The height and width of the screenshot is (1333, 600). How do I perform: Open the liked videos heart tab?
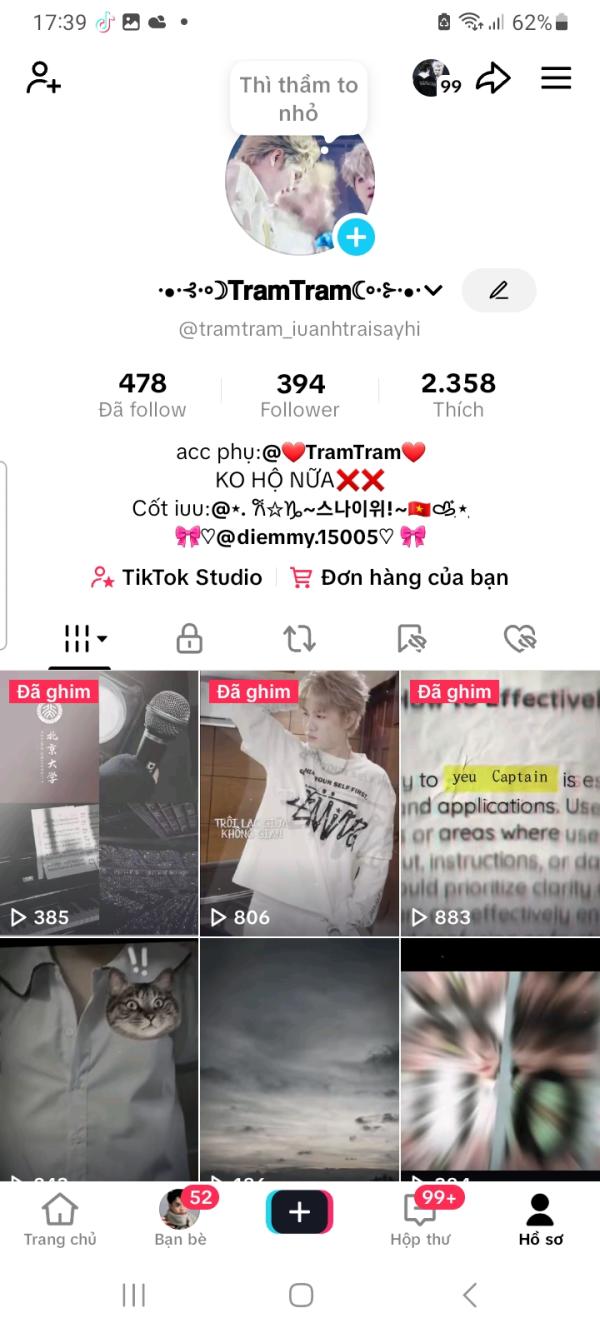click(520, 638)
